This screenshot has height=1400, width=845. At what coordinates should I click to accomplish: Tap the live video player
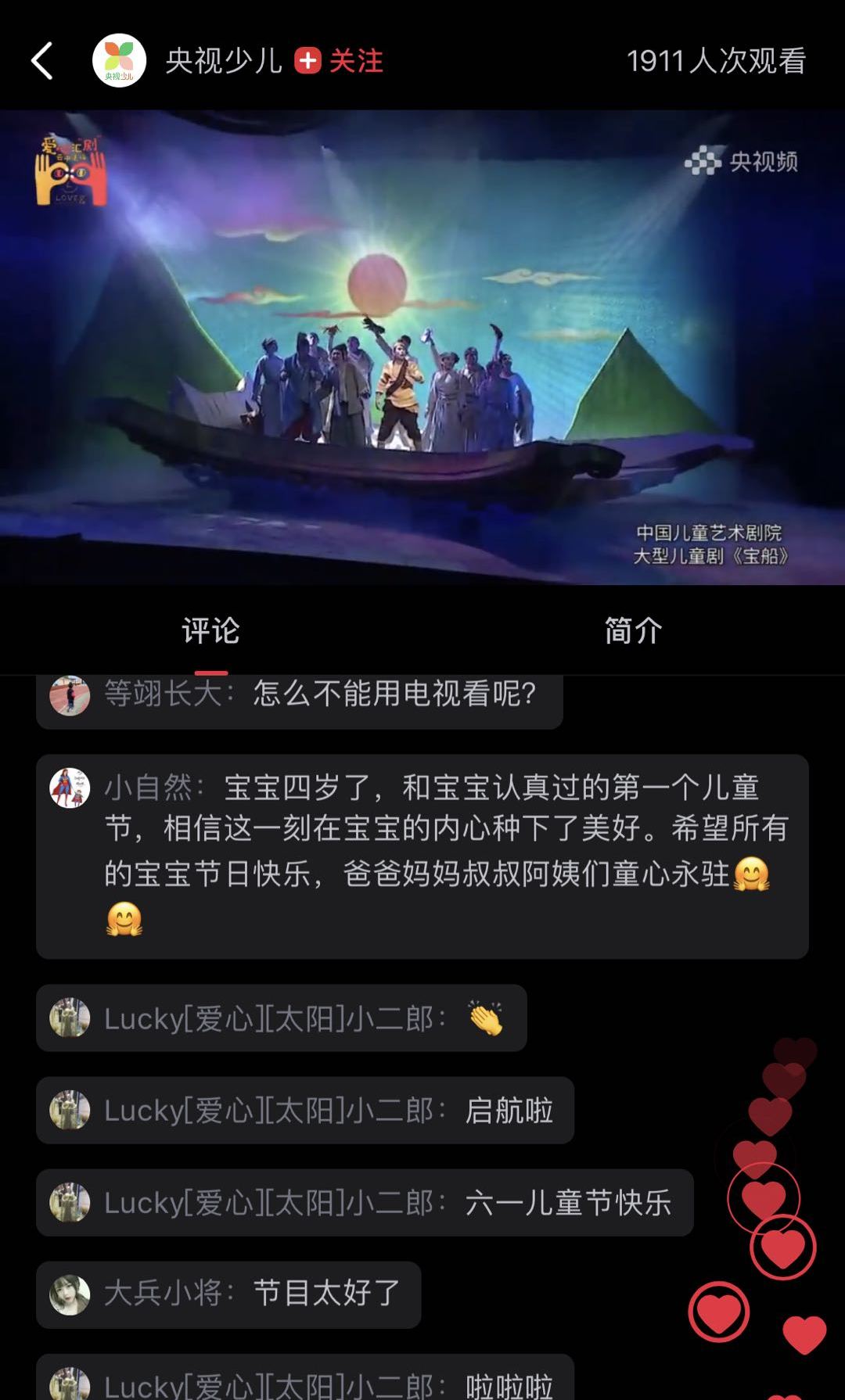(422, 347)
